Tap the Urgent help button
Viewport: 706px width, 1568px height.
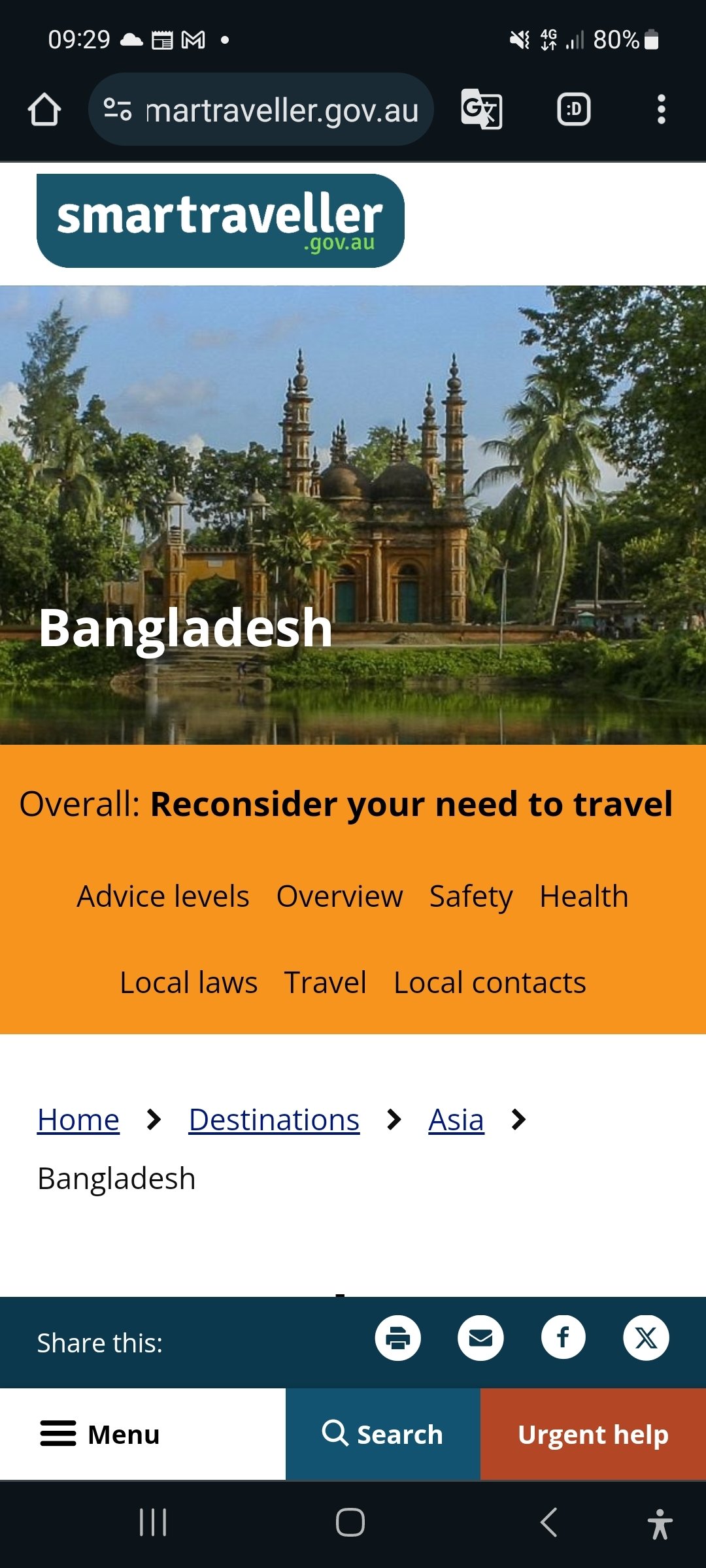pos(593,1434)
